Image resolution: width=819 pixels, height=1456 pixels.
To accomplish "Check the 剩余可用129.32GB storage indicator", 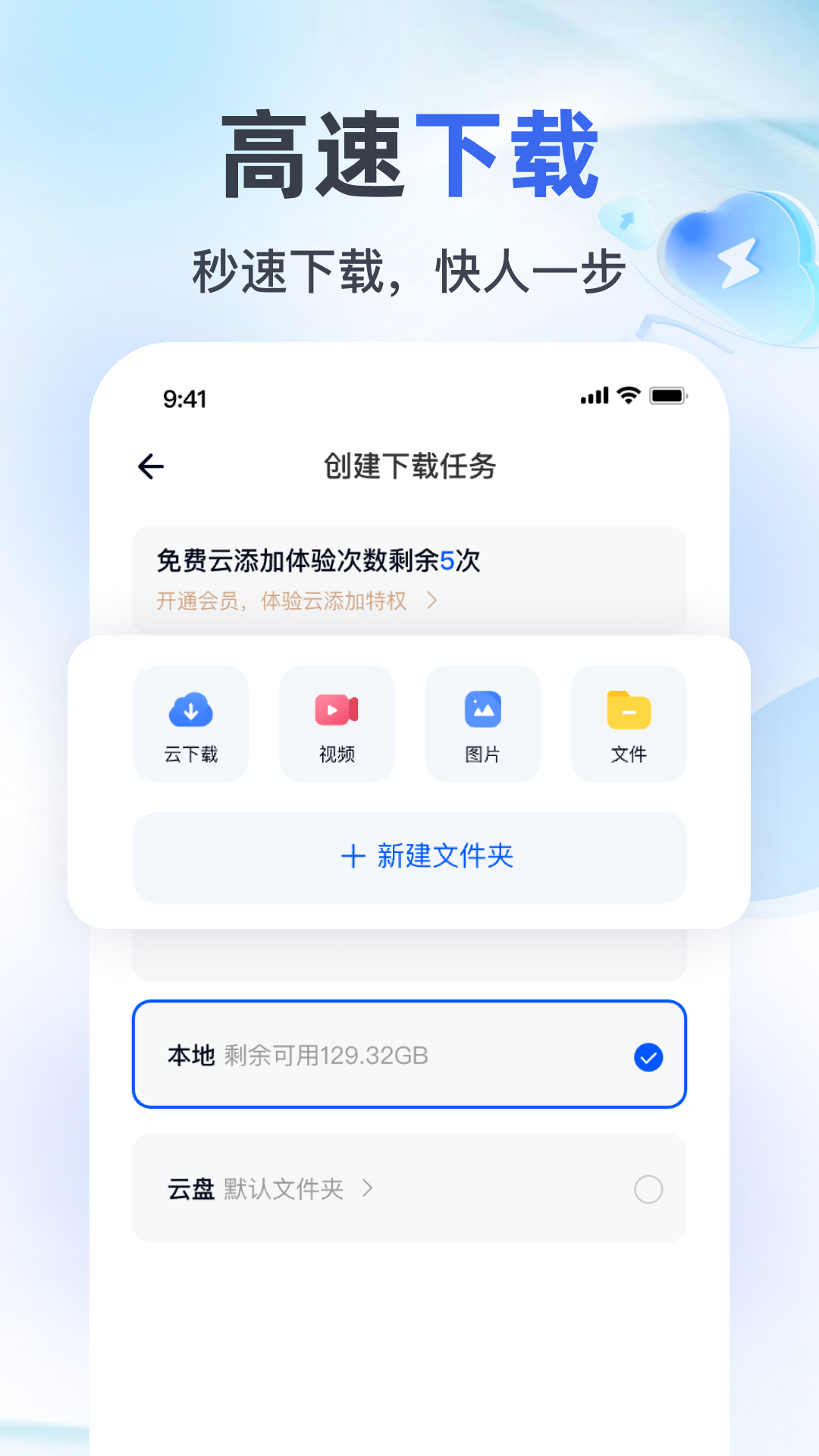I will [x=326, y=1054].
